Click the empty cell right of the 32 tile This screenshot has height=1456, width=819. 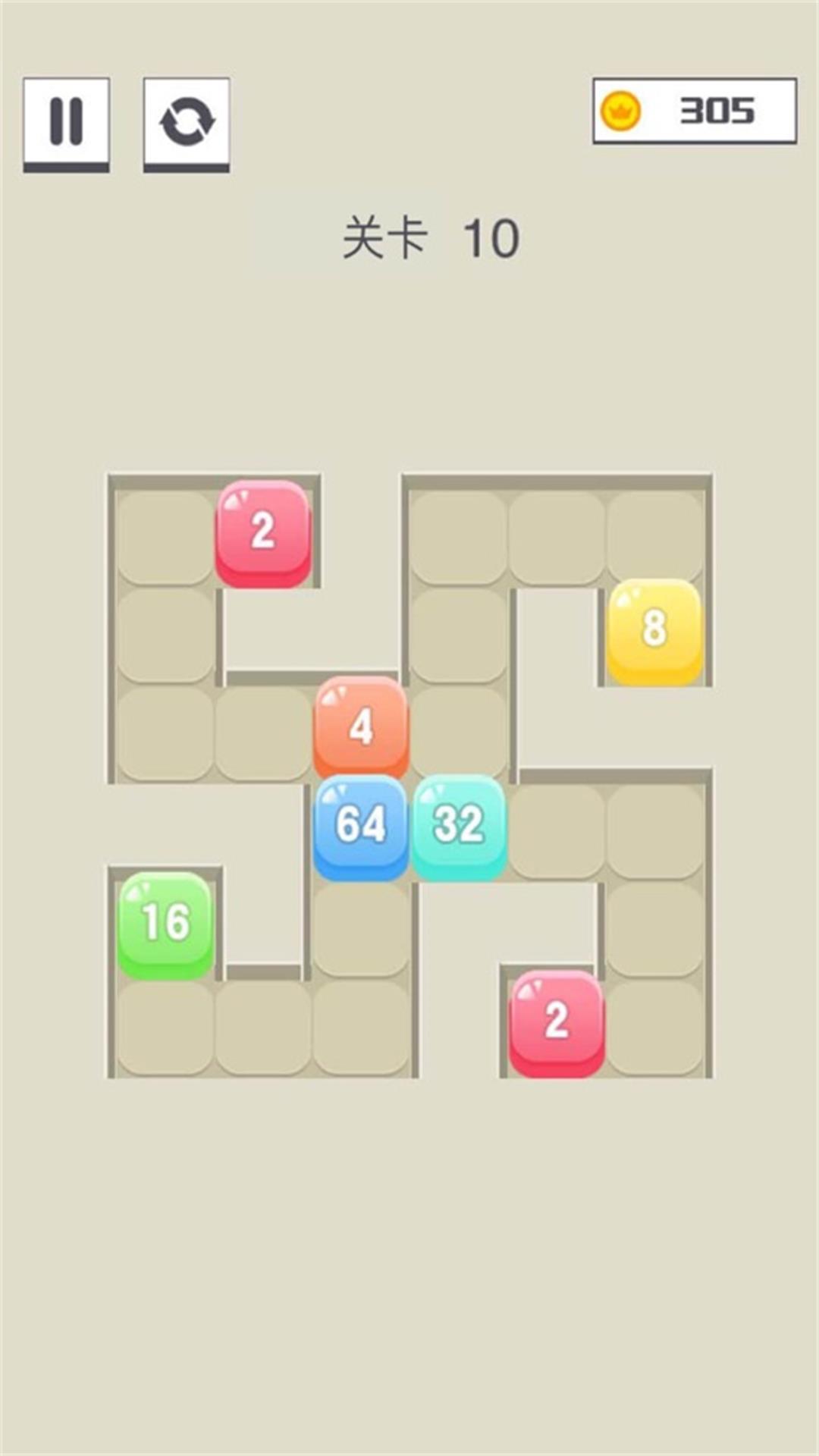click(x=559, y=827)
